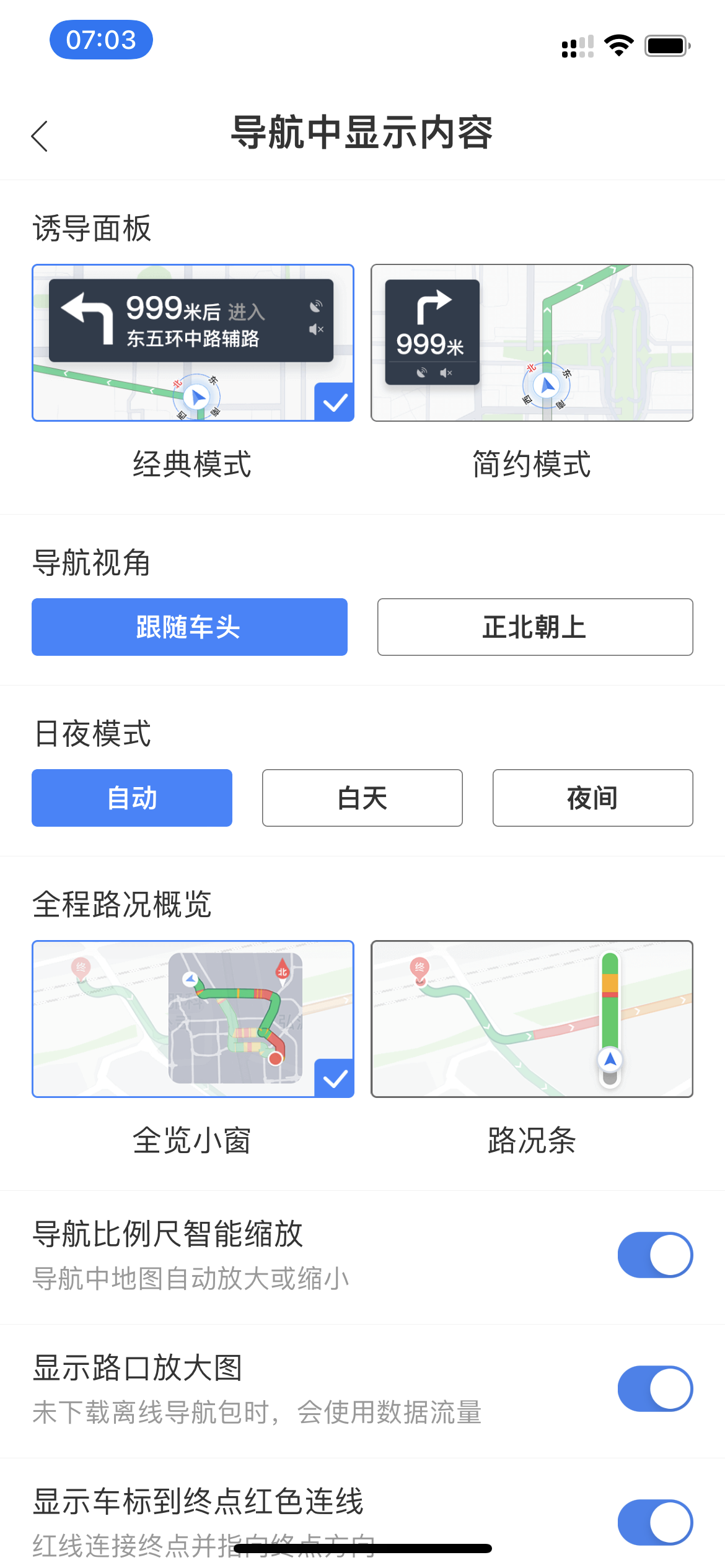Select the 经典模式 guidance panel

tap(193, 343)
